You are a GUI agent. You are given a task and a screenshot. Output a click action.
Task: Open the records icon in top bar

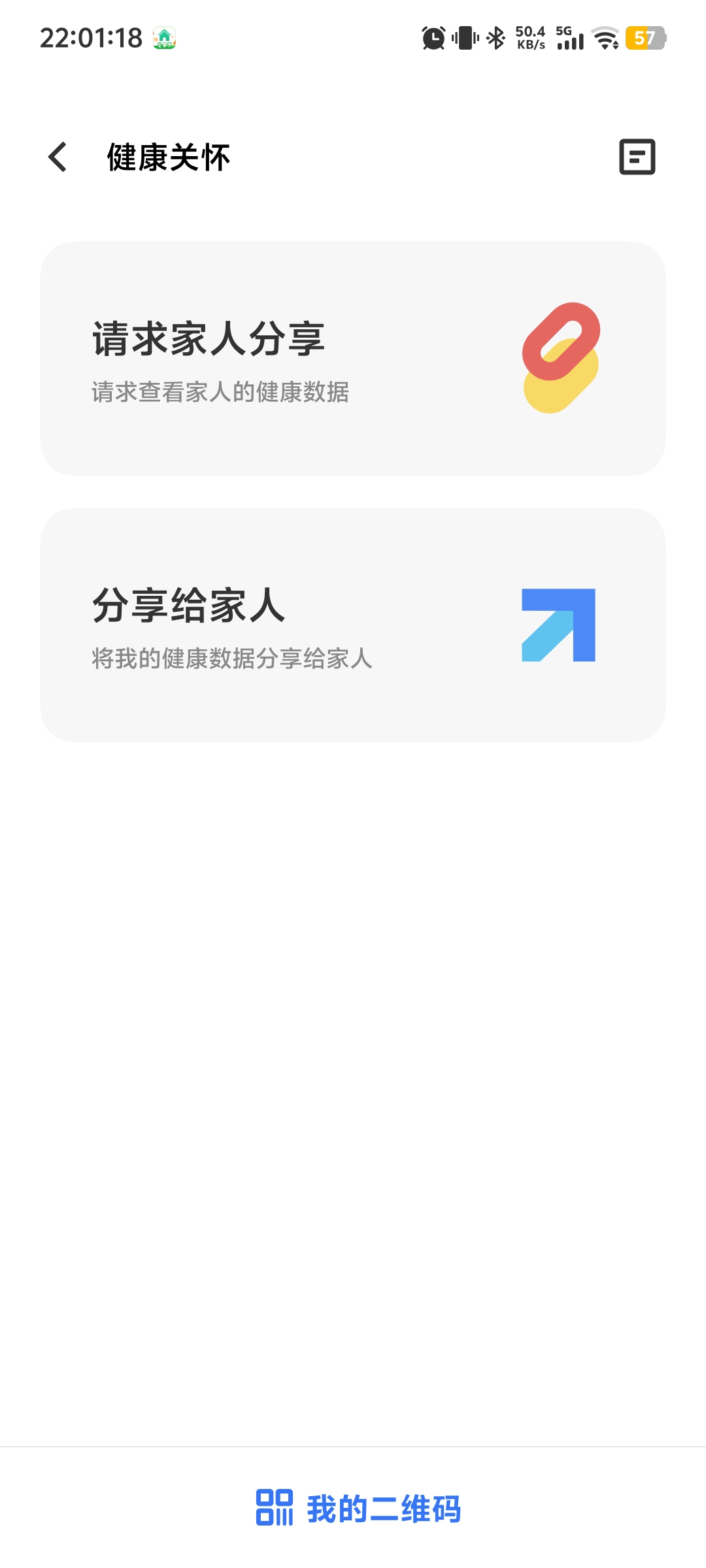point(637,157)
